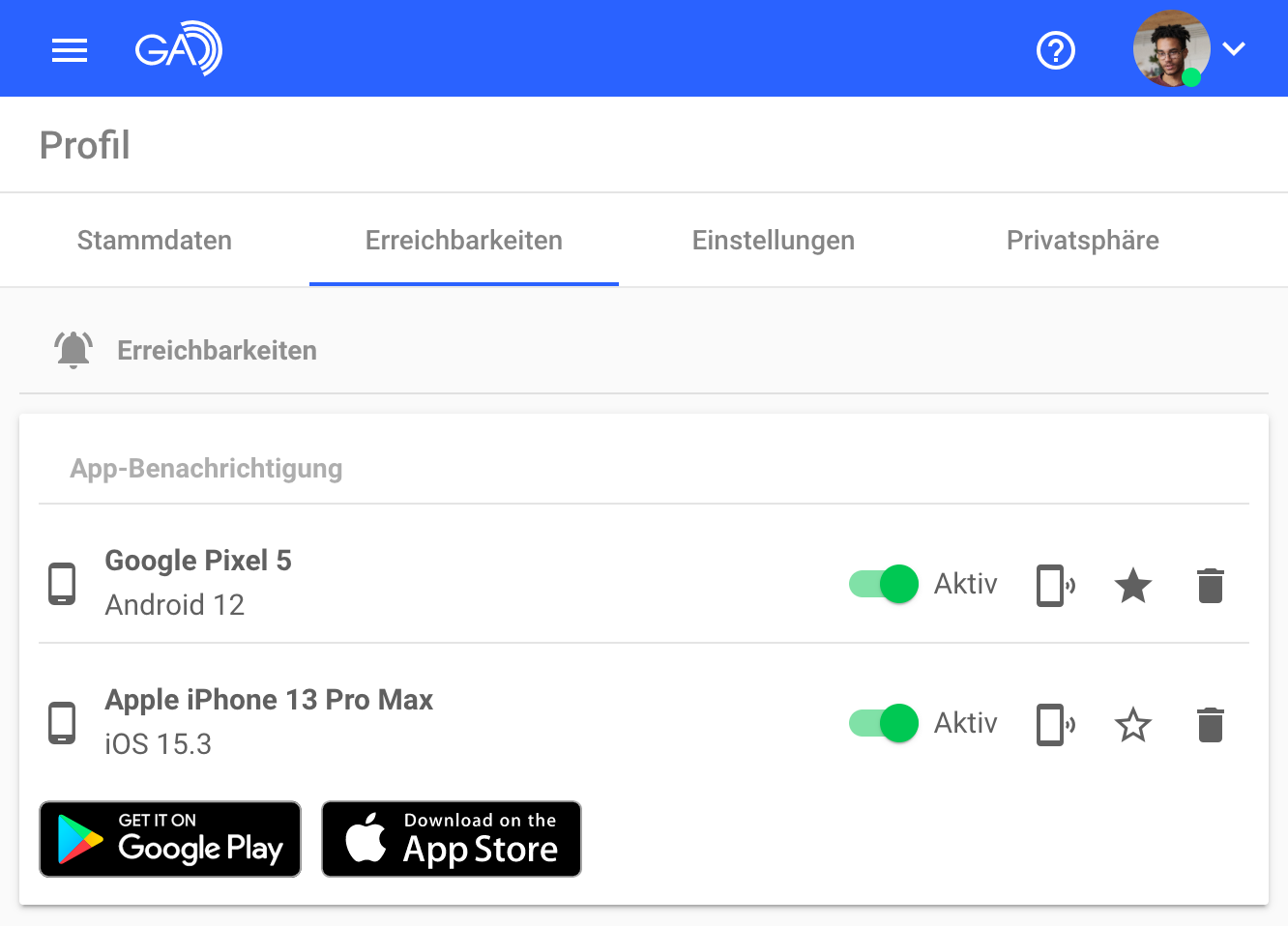Turn off Aktiv for Apple iPhone 13 Pro Max
Viewport: 1288px width, 926px height.
click(x=884, y=723)
